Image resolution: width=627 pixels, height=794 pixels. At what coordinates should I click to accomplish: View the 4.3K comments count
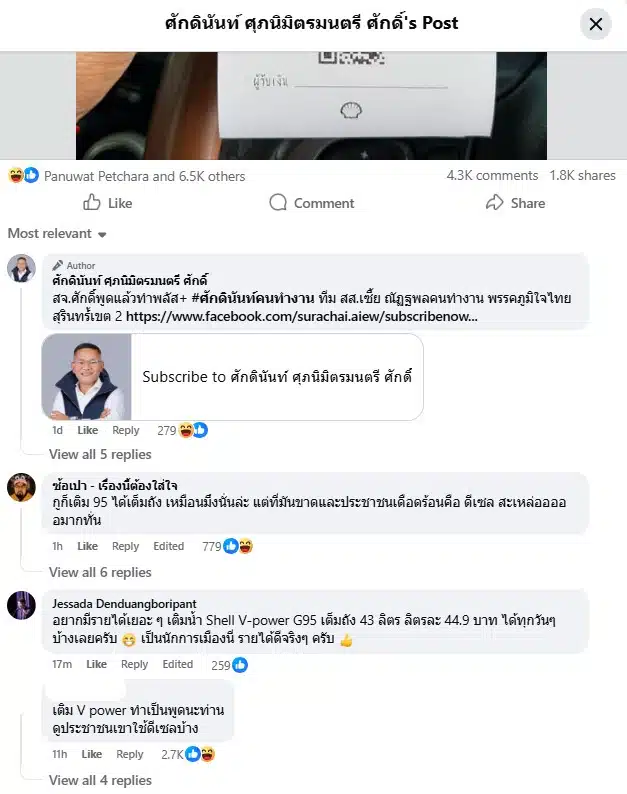tap(492, 175)
